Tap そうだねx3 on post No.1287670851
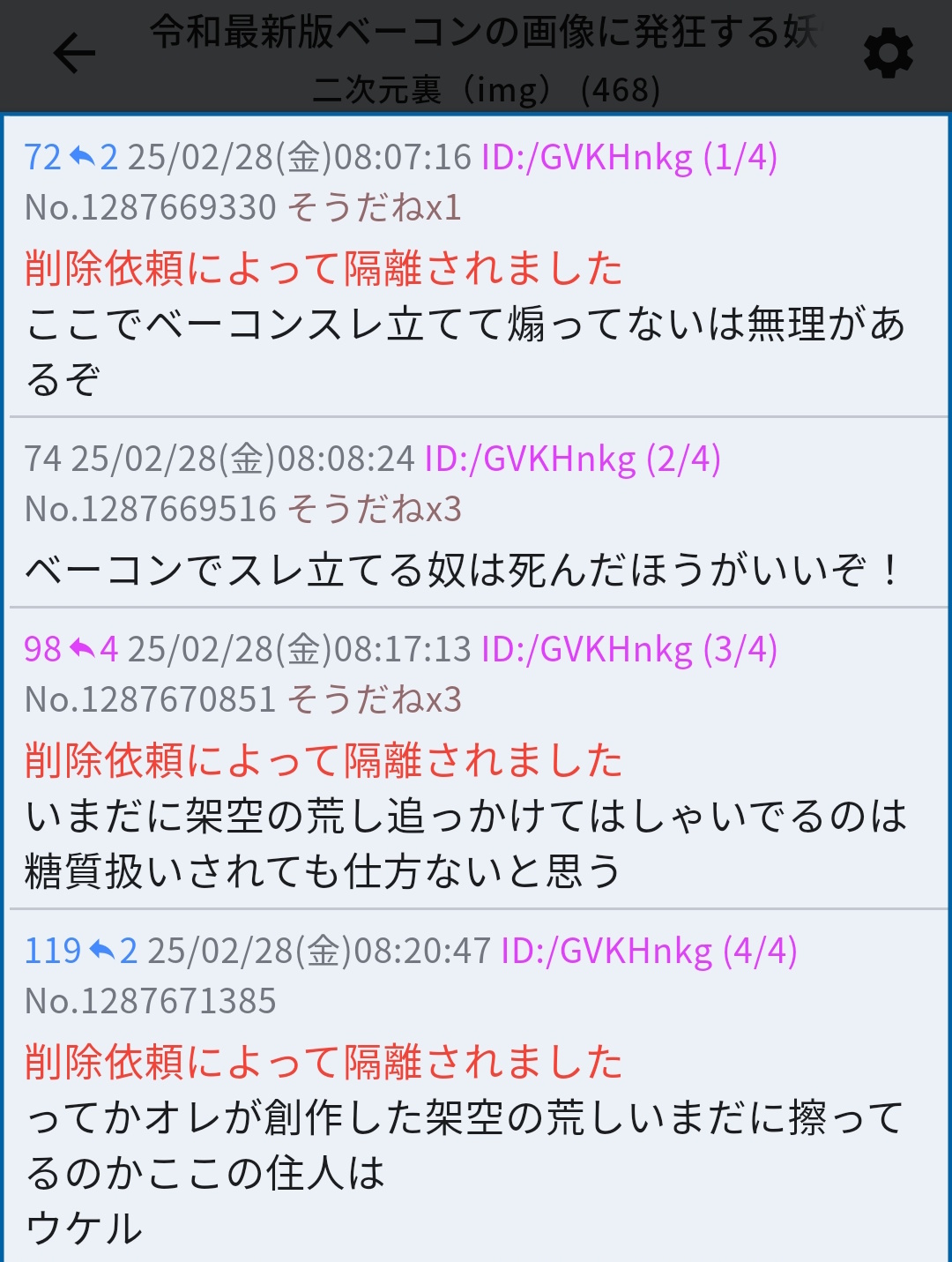This screenshot has height=1262, width=952. [x=374, y=700]
